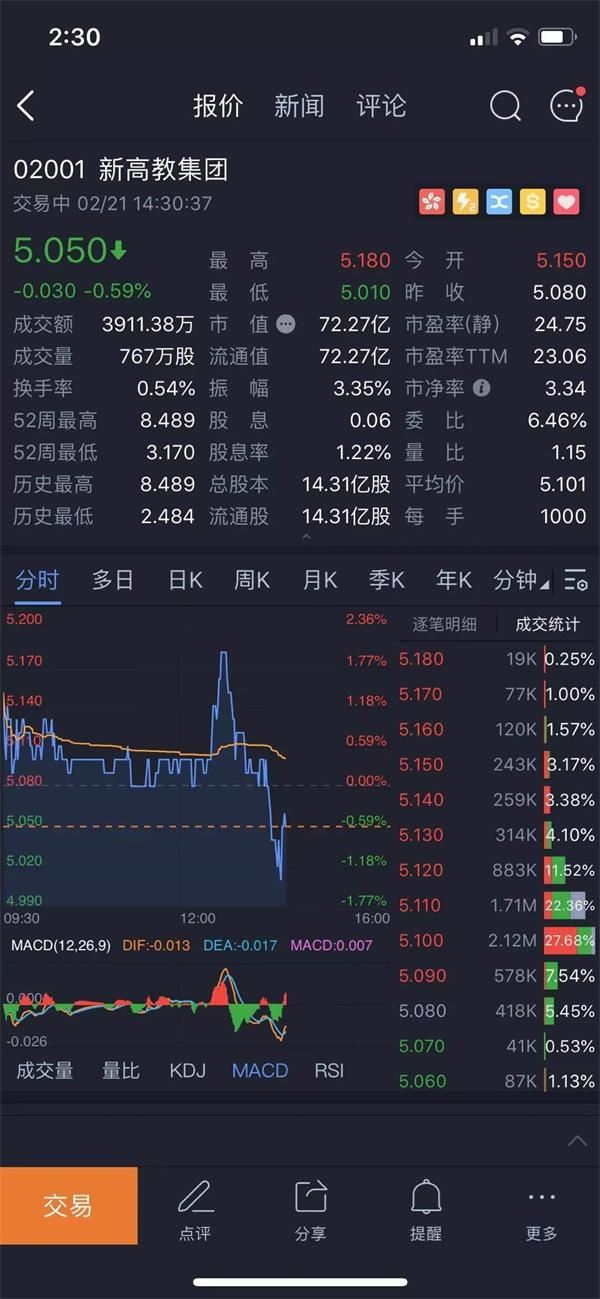Image resolution: width=600 pixels, height=1299 pixels.
Task: Show the RSI indicator
Action: click(x=329, y=1070)
